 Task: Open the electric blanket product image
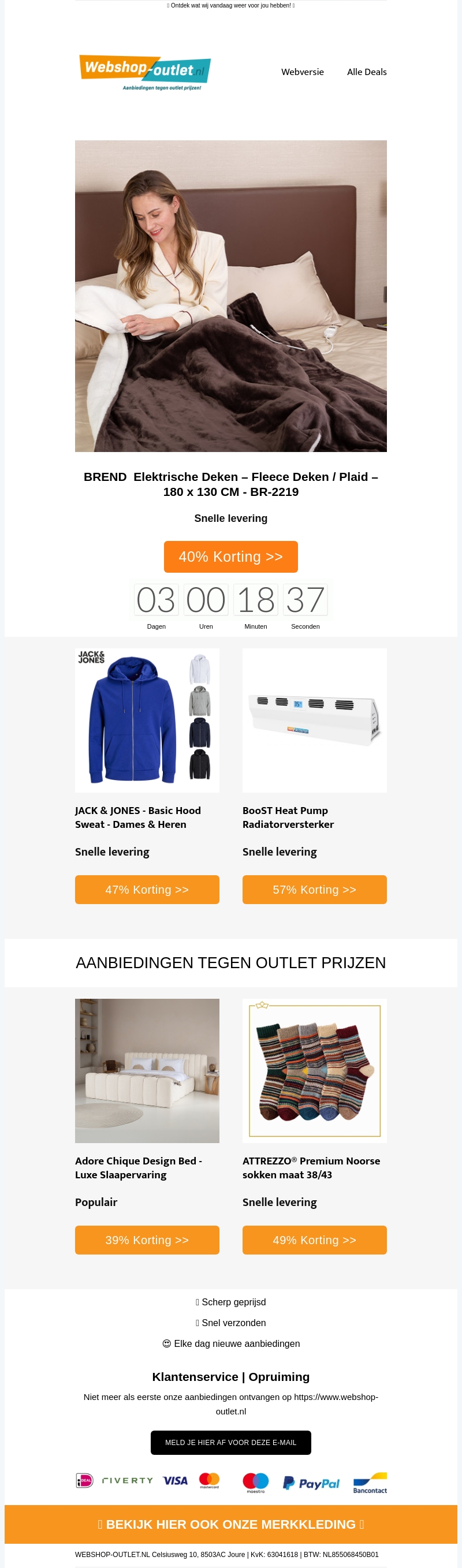230,296
